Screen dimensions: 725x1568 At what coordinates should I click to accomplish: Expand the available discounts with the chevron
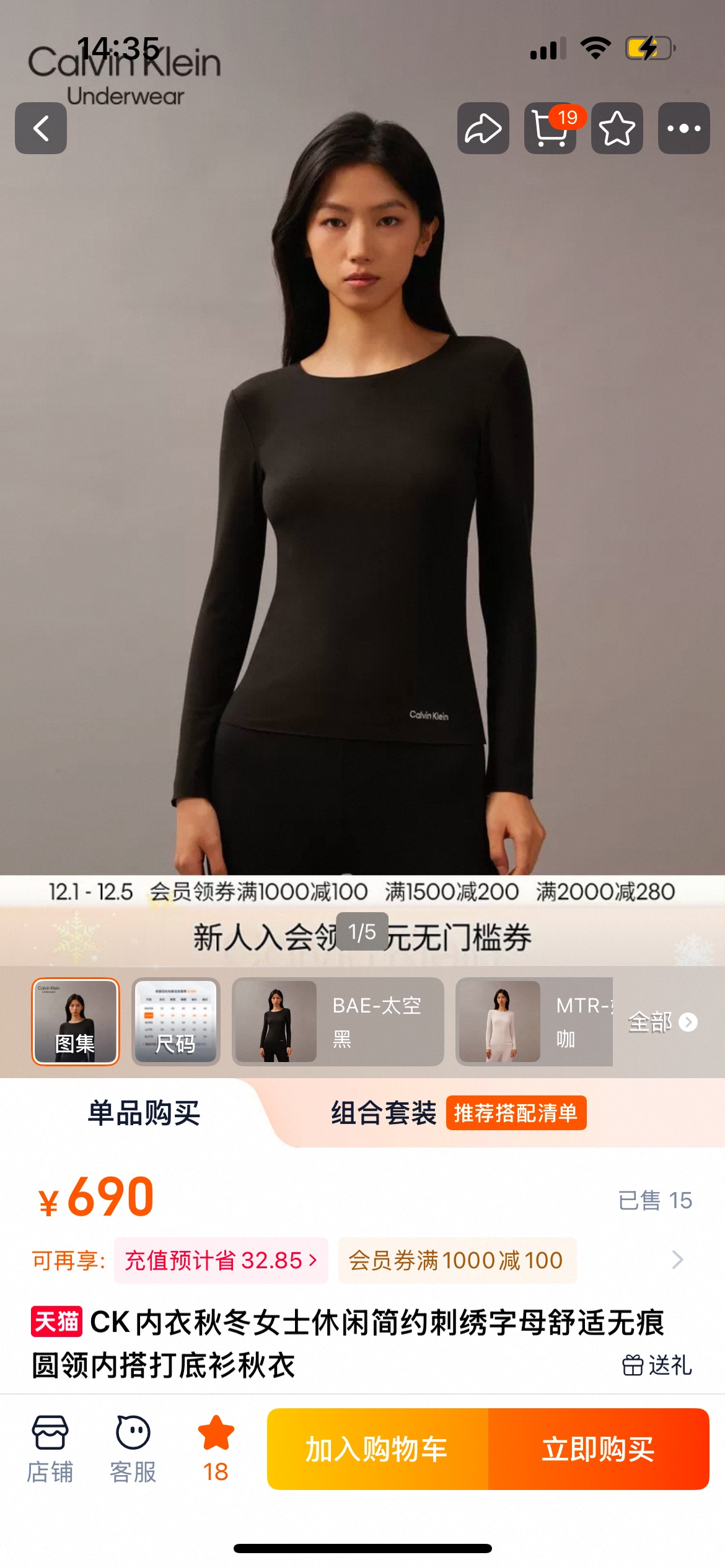click(677, 1260)
